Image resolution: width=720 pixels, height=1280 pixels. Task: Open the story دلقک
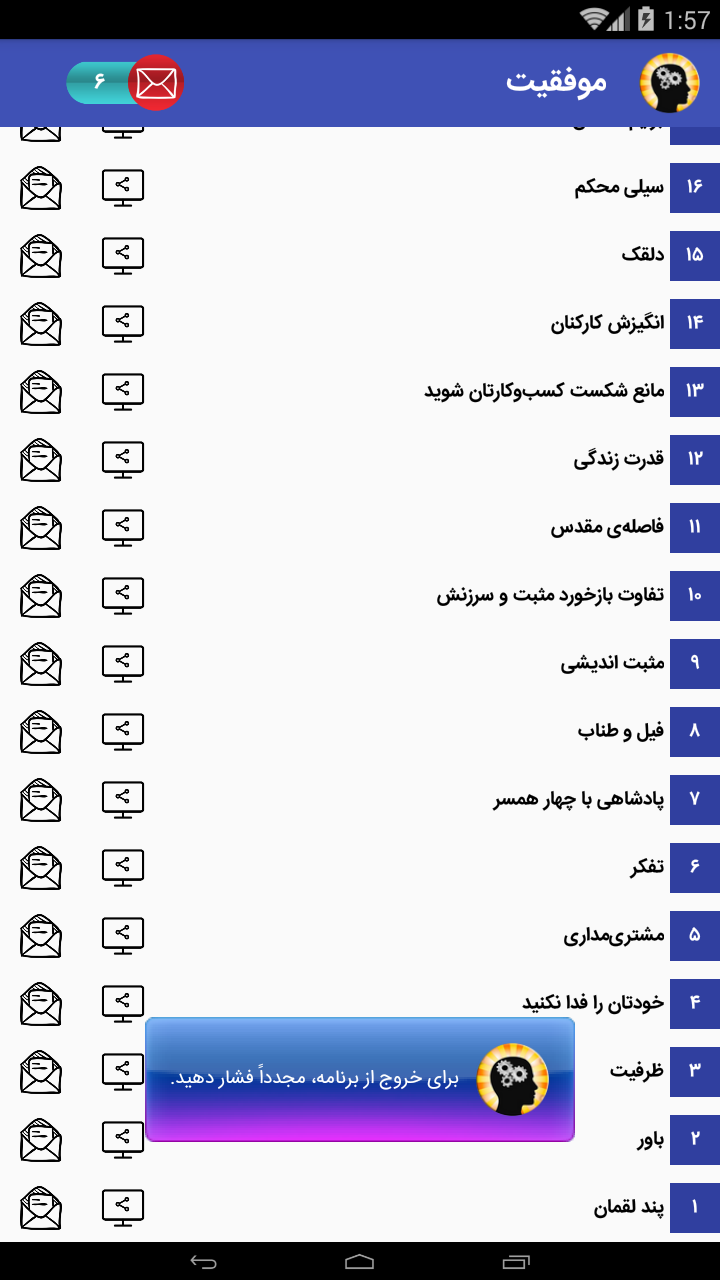click(642, 255)
